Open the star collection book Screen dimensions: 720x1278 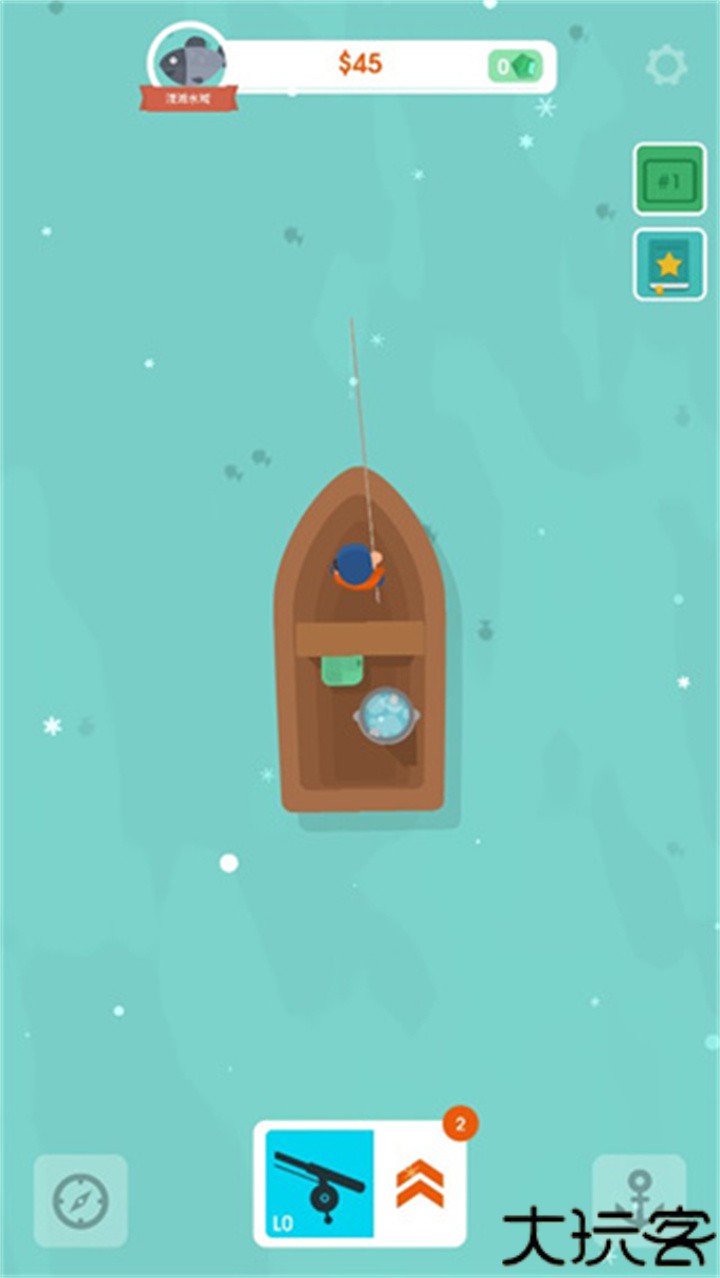(669, 265)
